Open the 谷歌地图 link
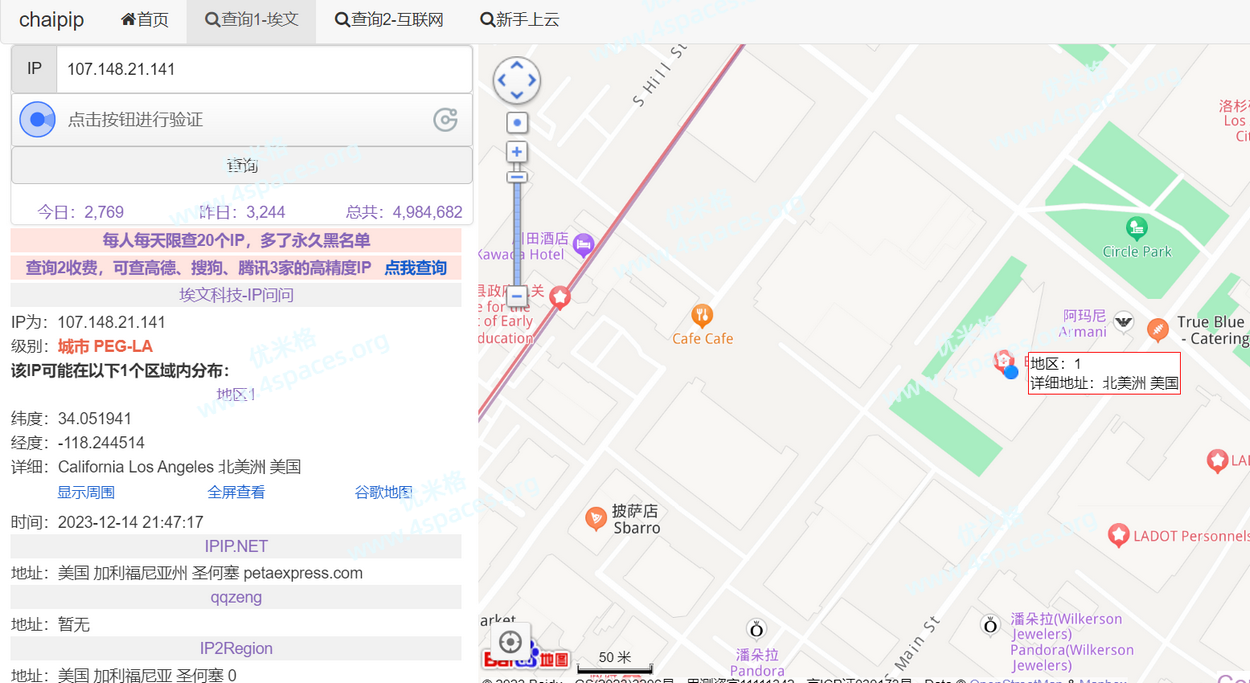Viewport: 1250px width, 683px height. [383, 492]
